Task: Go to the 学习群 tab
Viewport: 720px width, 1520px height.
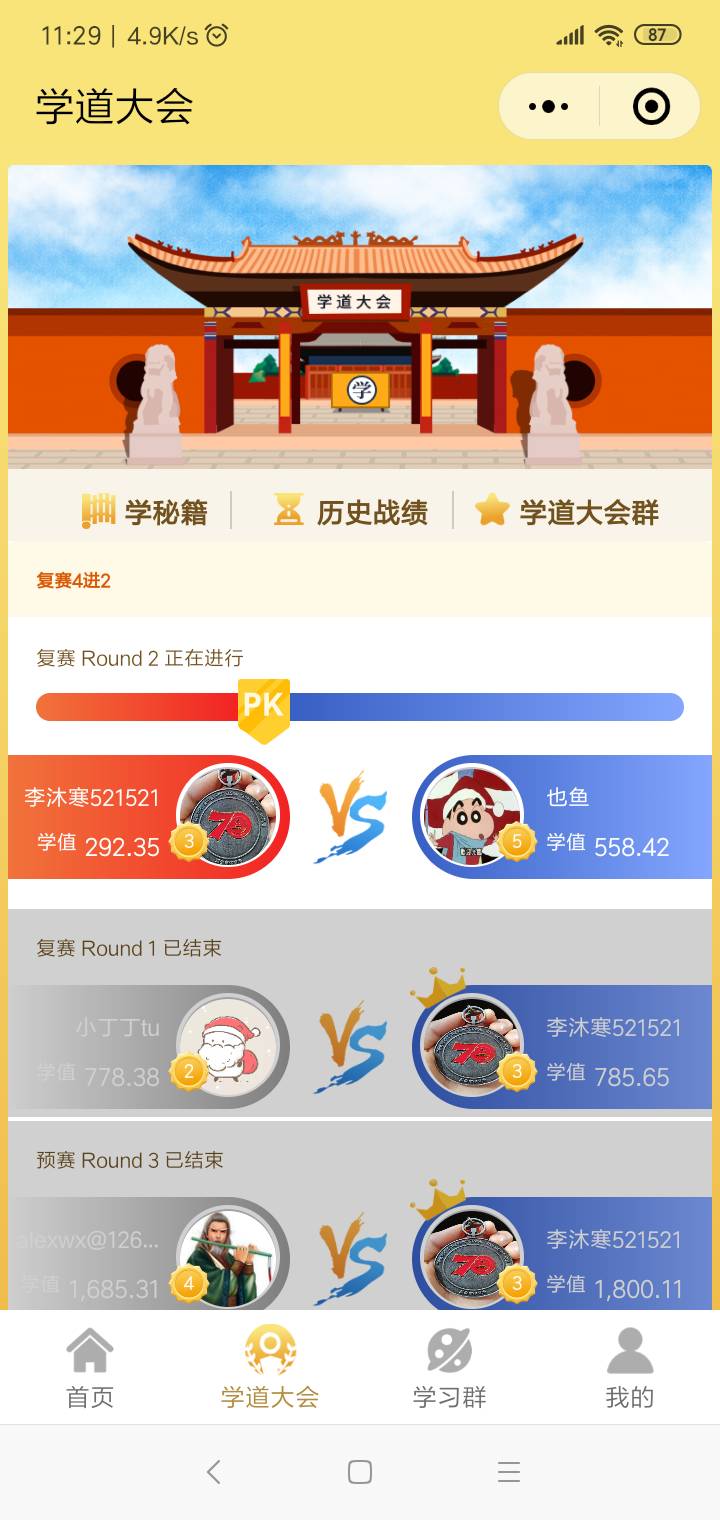Action: point(450,1368)
